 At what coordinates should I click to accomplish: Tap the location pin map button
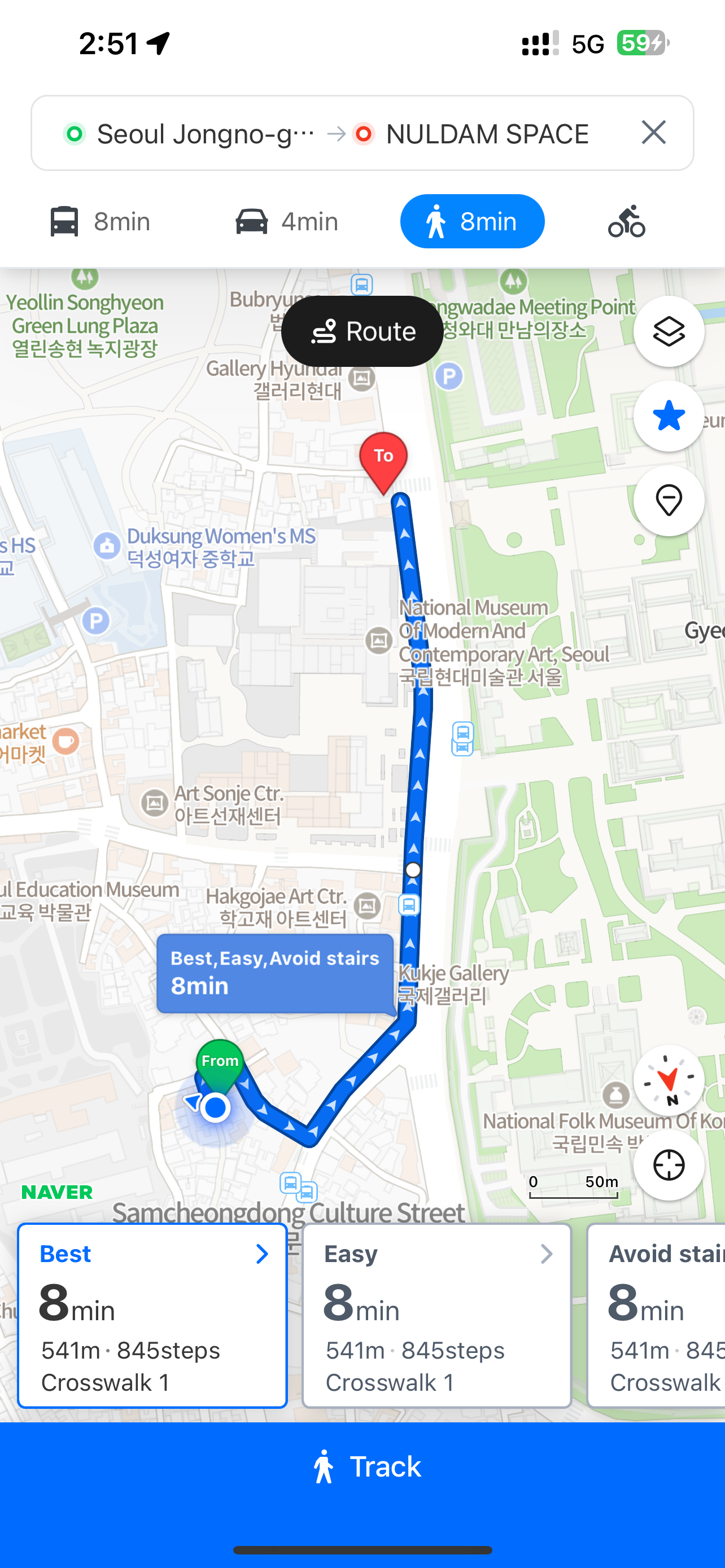tap(669, 501)
